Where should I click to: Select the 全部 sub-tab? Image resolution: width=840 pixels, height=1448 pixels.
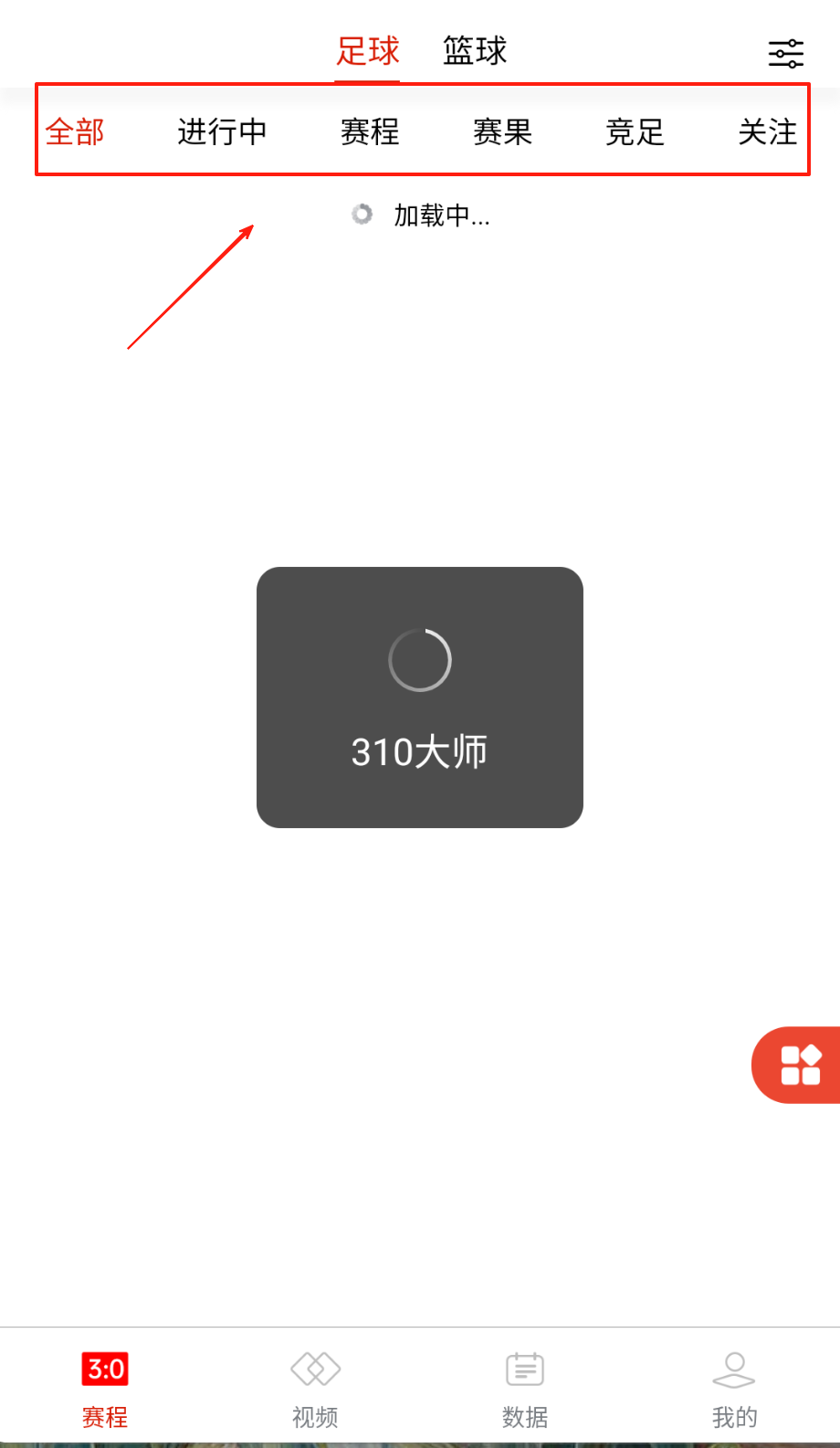pos(75,131)
